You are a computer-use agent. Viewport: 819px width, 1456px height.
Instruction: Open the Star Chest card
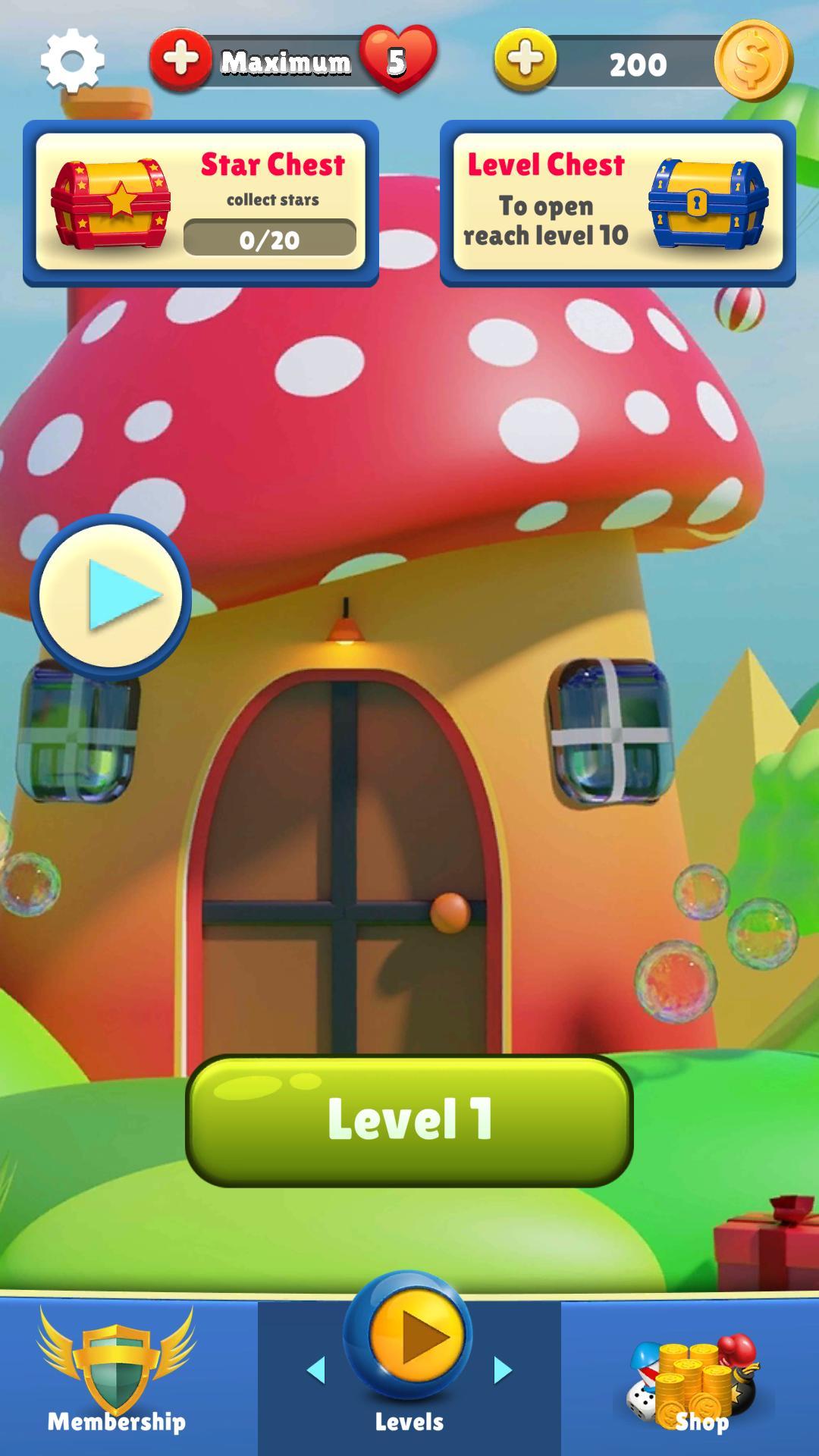(201, 202)
